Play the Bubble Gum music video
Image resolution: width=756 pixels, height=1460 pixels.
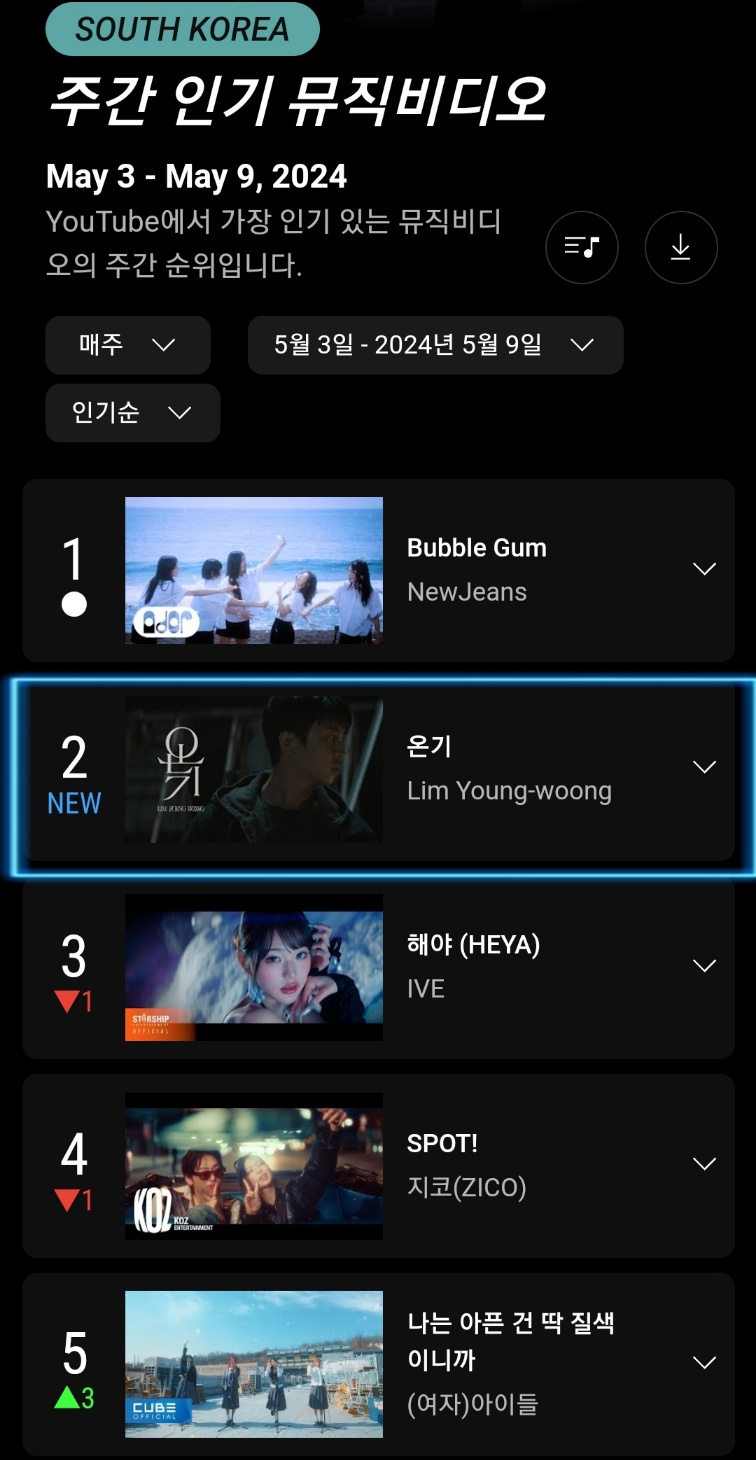click(254, 570)
